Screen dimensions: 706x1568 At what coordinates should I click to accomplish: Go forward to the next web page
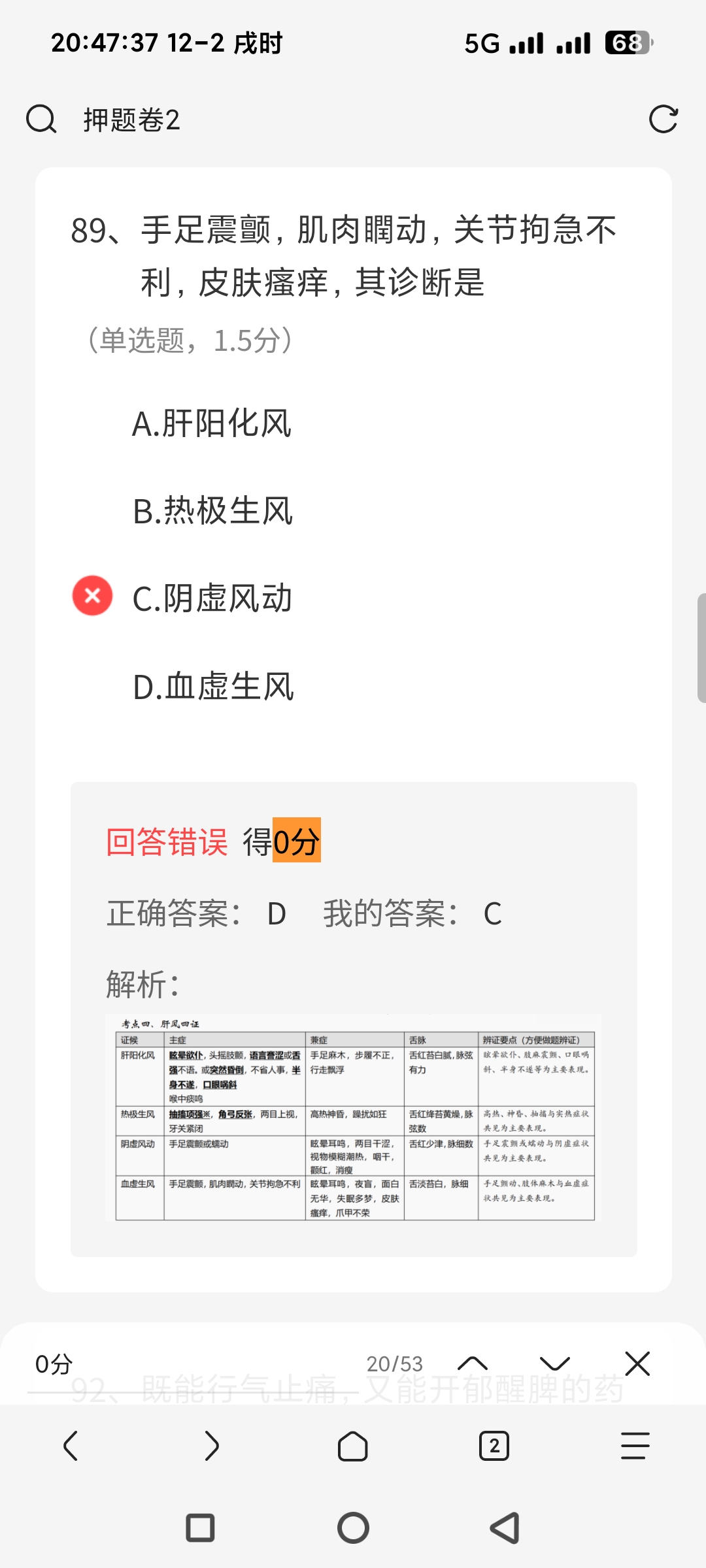click(212, 1446)
